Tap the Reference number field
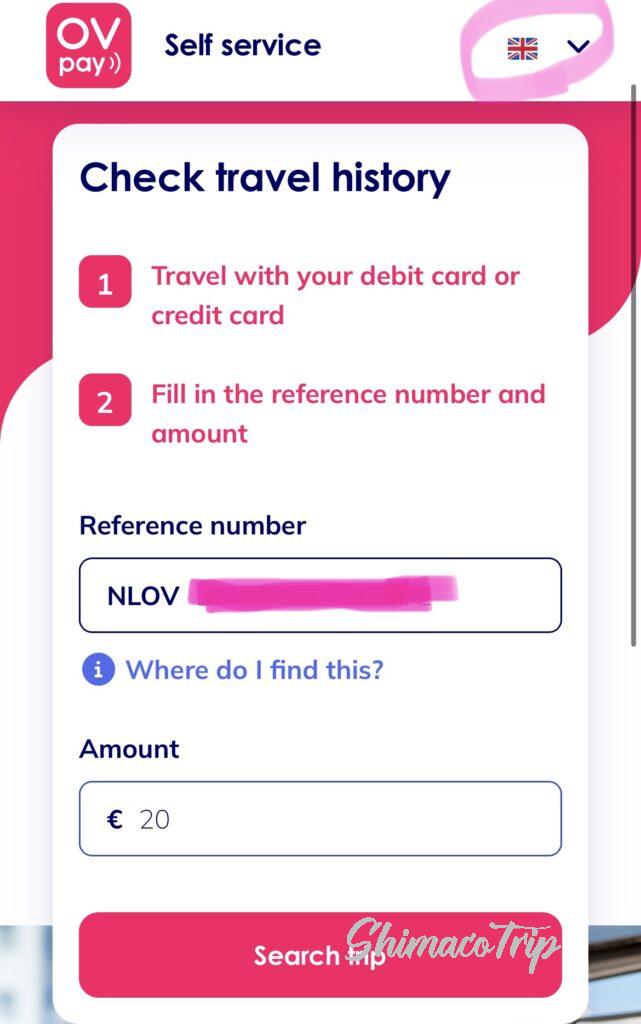 tap(320, 595)
